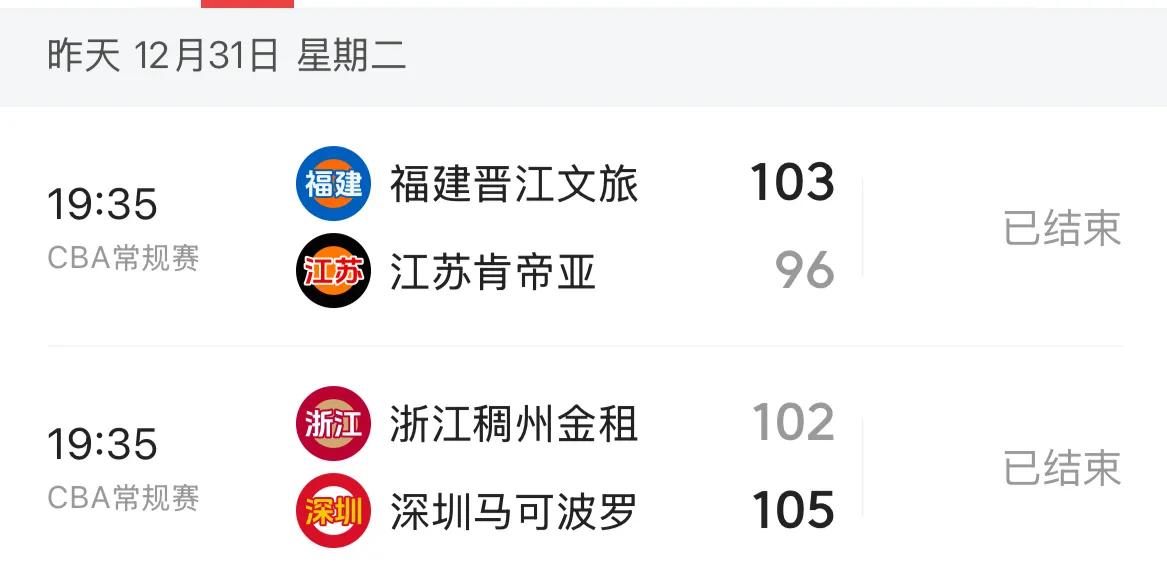Open the 浙江稠州金租 vs 深圳马可波罗 match
The image size is (1167, 582).
pos(583,467)
